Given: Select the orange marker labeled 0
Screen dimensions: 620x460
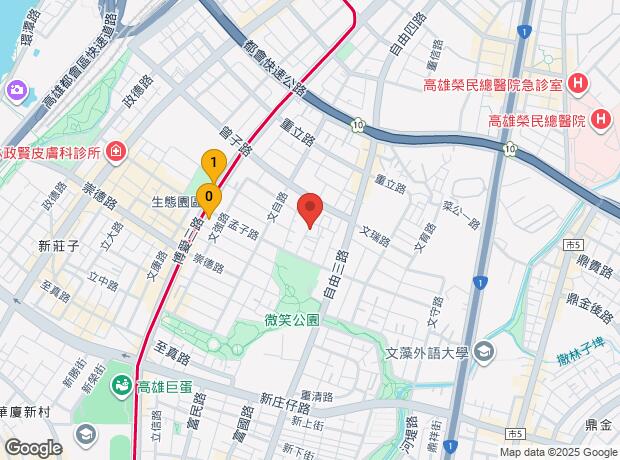Looking at the screenshot, I should pyautogui.click(x=208, y=197).
